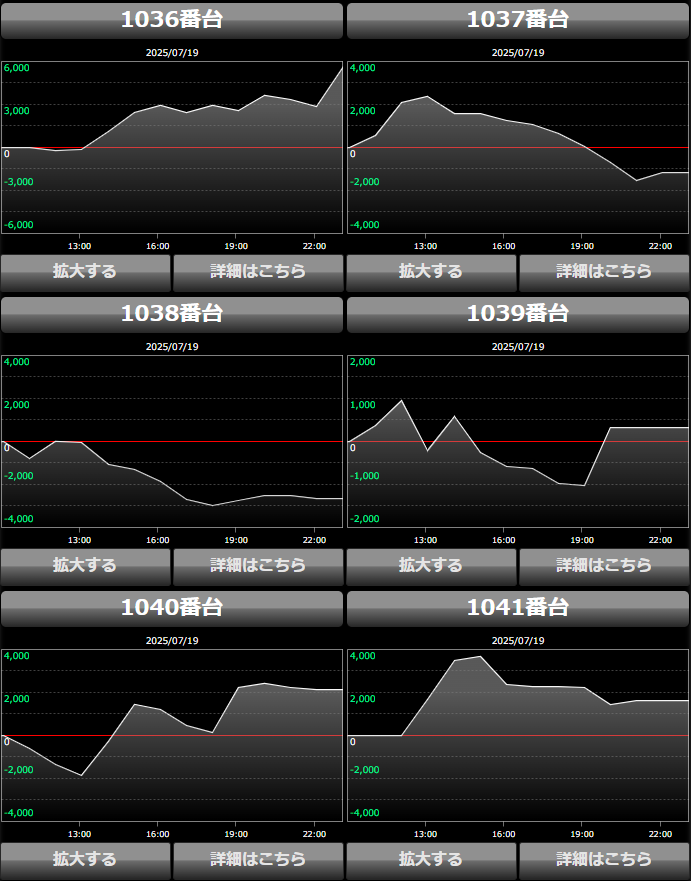Enlarge the 1041番台 graph with 拡大する

point(431,859)
